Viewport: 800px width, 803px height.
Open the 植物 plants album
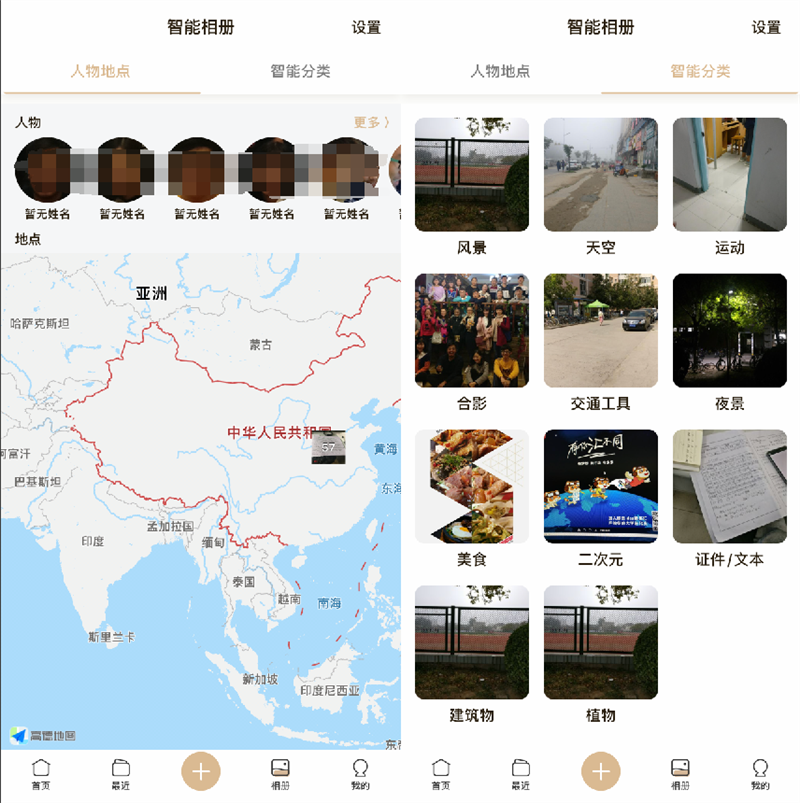(600, 642)
